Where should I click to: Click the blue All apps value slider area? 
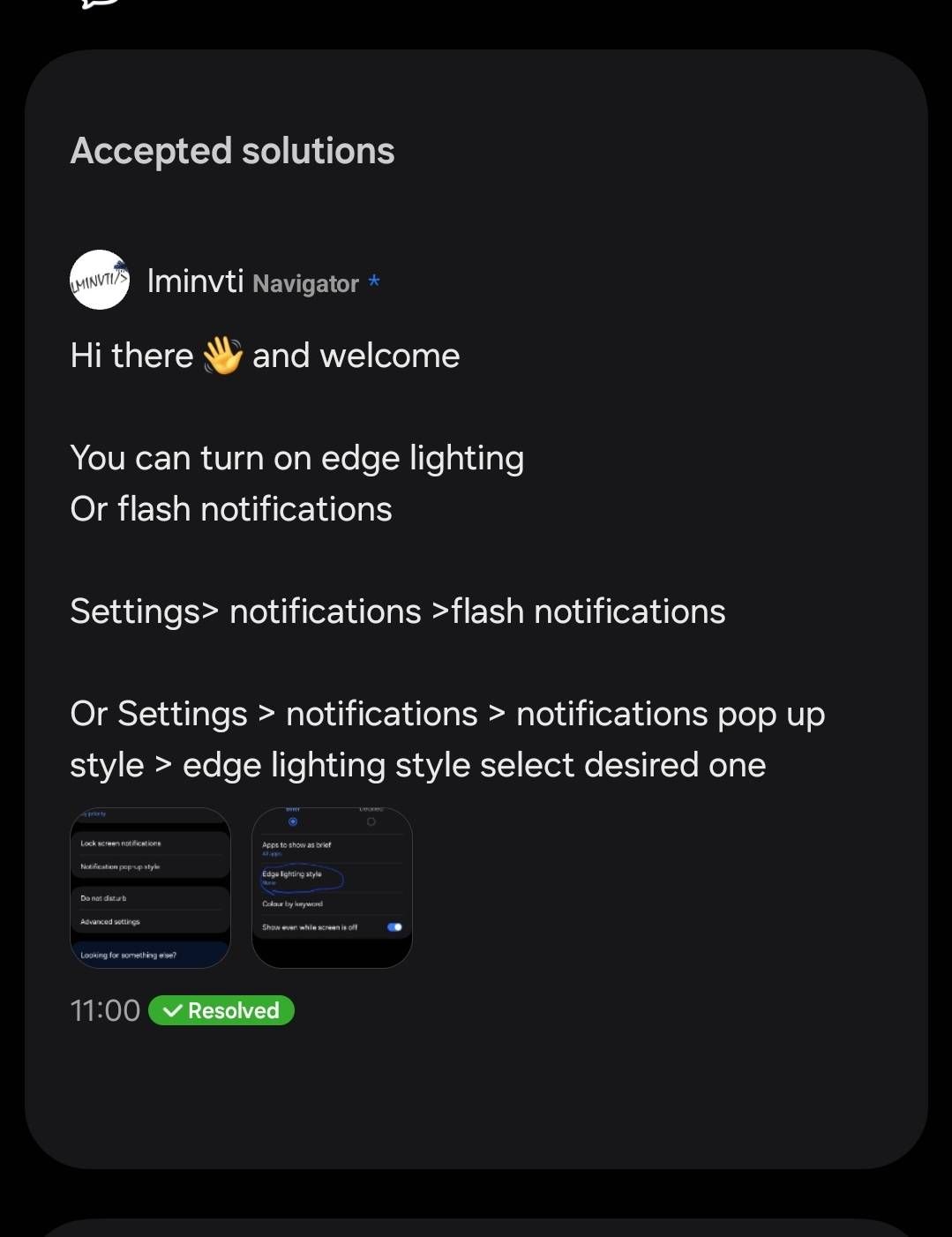pos(271,854)
